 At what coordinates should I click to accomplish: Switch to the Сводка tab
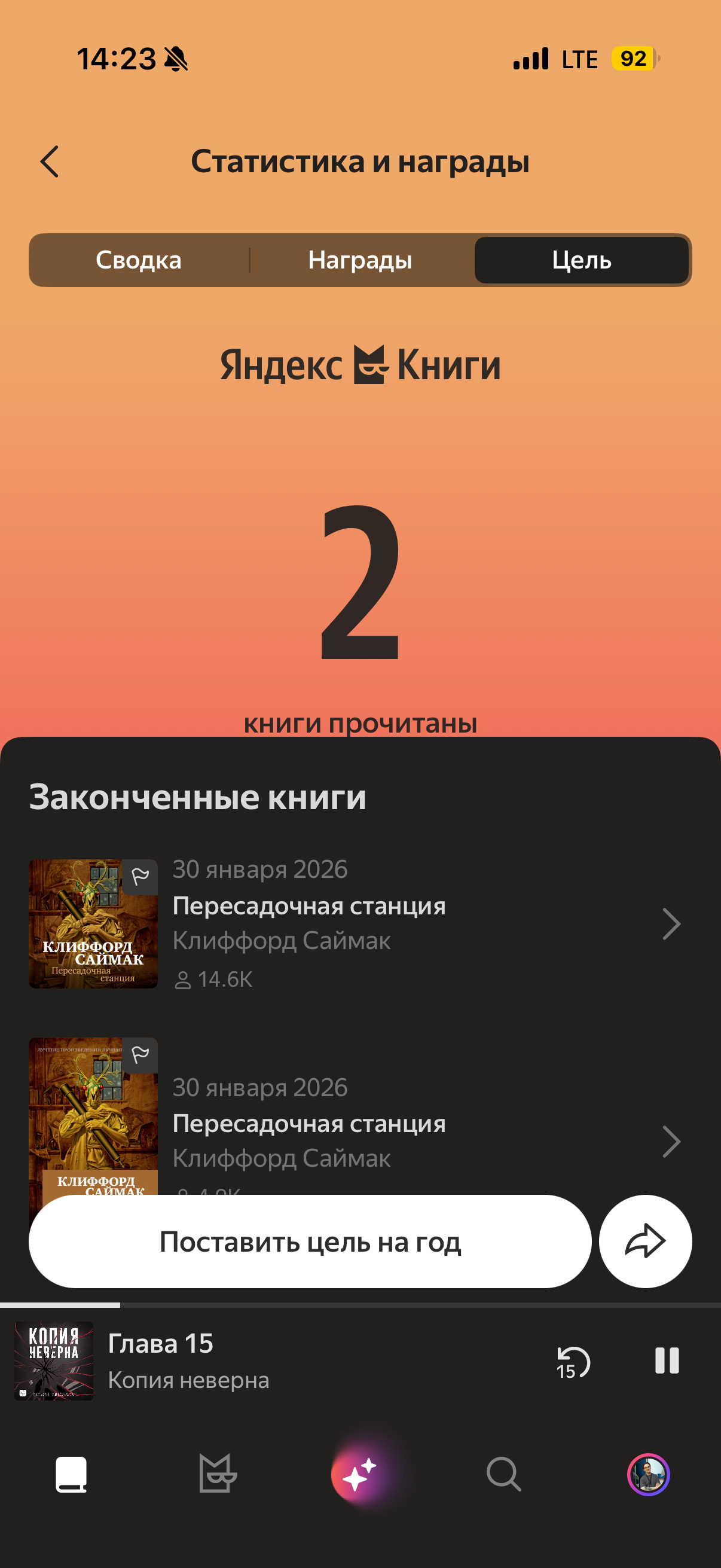pyautogui.click(x=139, y=261)
